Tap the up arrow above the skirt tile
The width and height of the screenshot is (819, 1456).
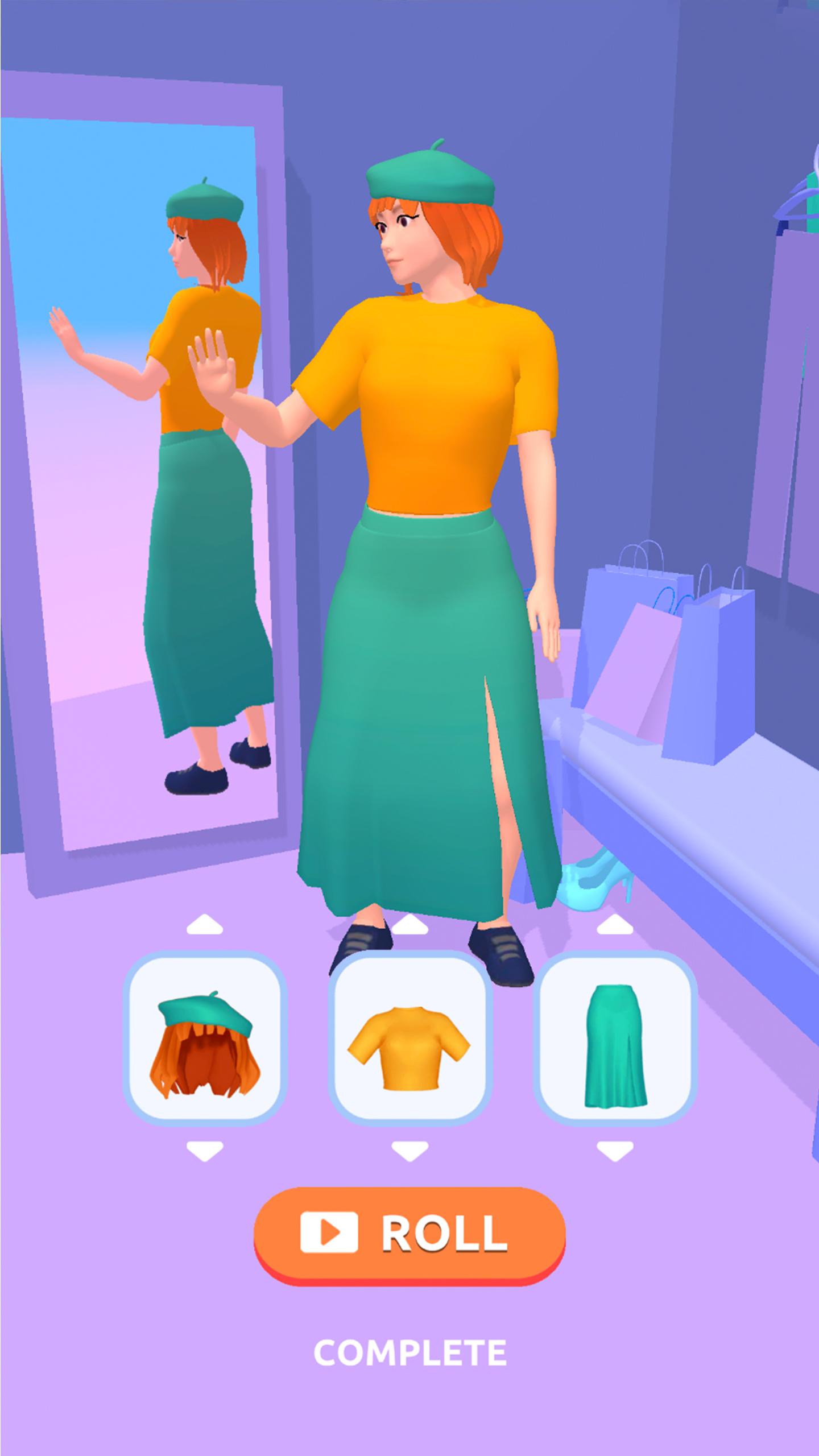[x=615, y=925]
